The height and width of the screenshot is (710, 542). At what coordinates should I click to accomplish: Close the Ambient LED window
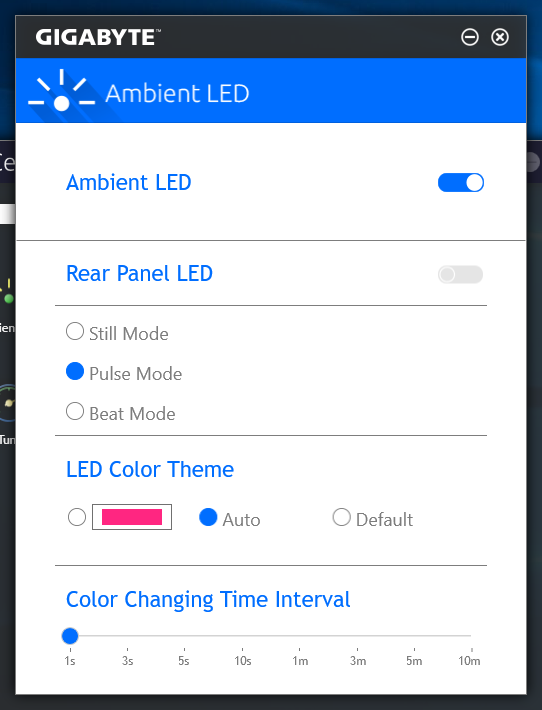click(x=500, y=37)
